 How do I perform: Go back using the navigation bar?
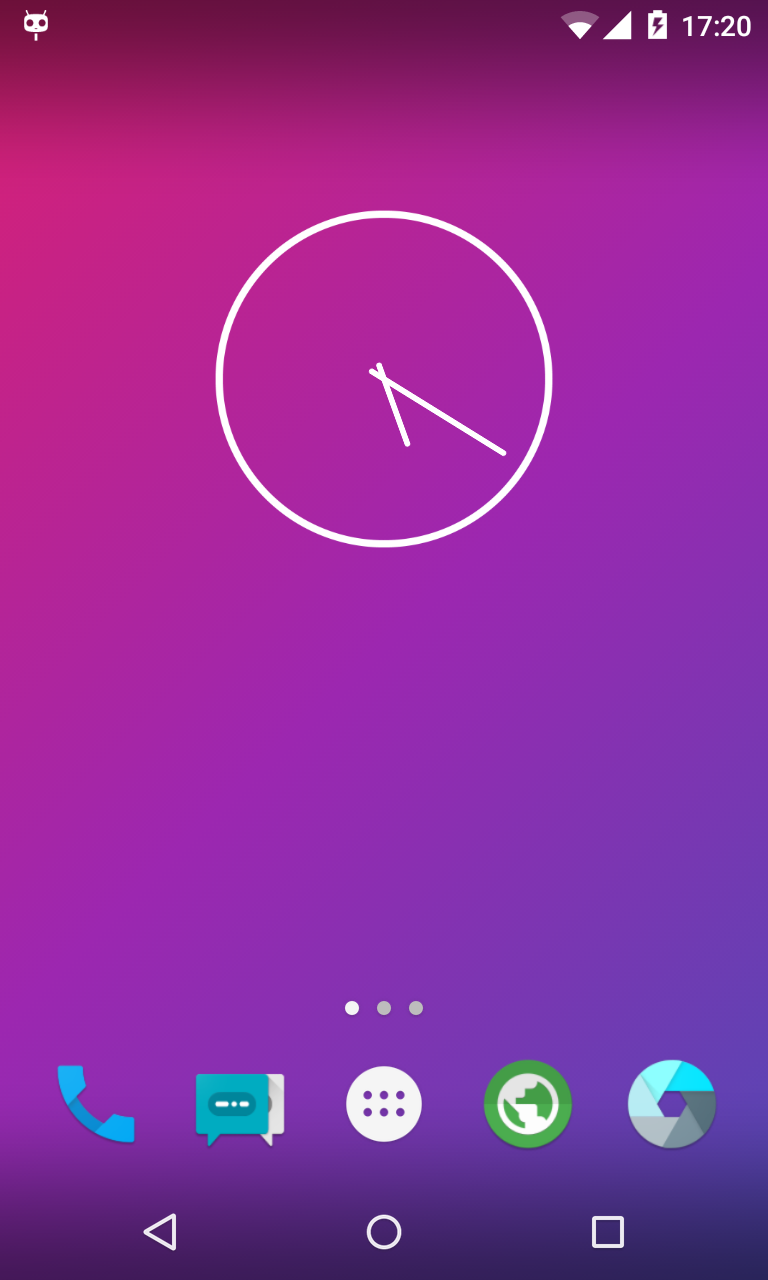[160, 1232]
